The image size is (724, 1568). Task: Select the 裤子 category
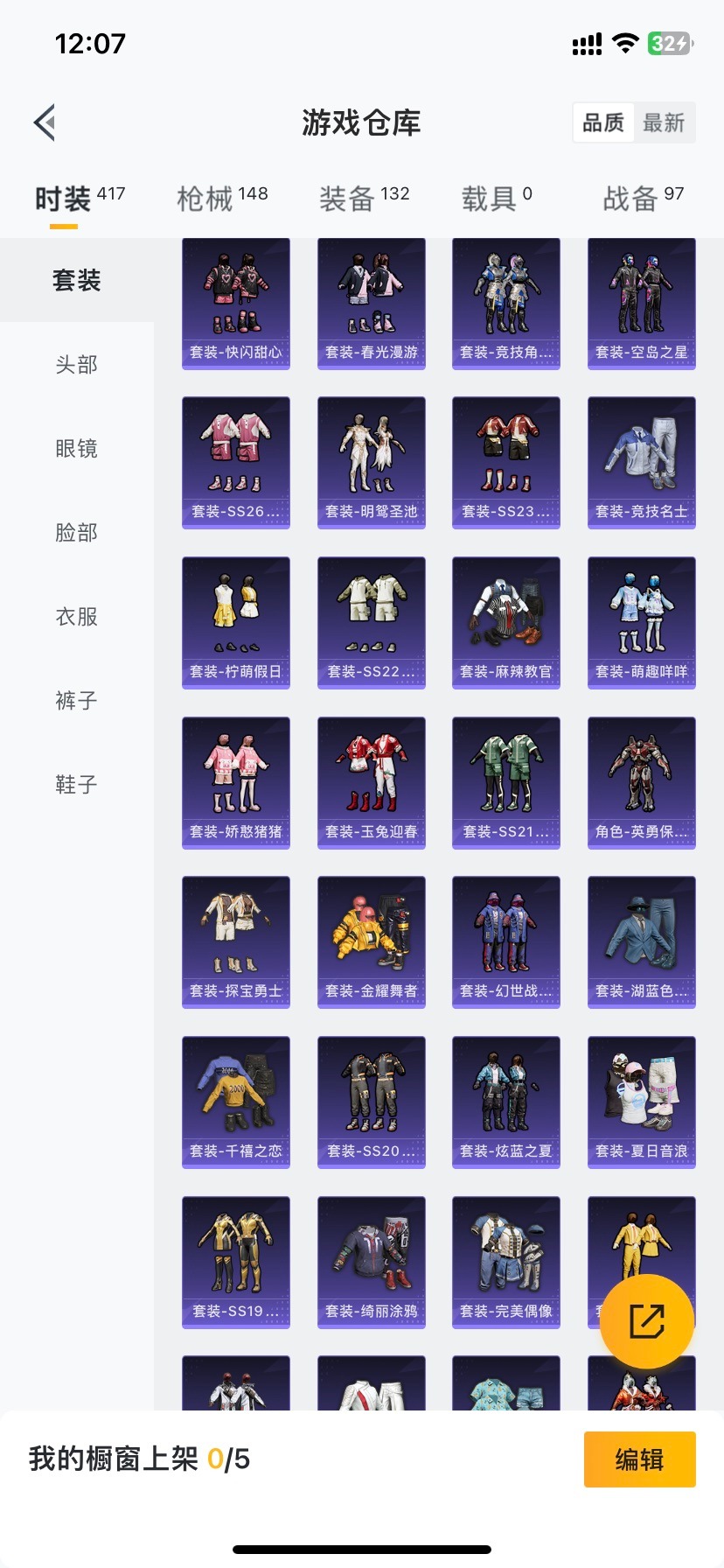tap(77, 700)
